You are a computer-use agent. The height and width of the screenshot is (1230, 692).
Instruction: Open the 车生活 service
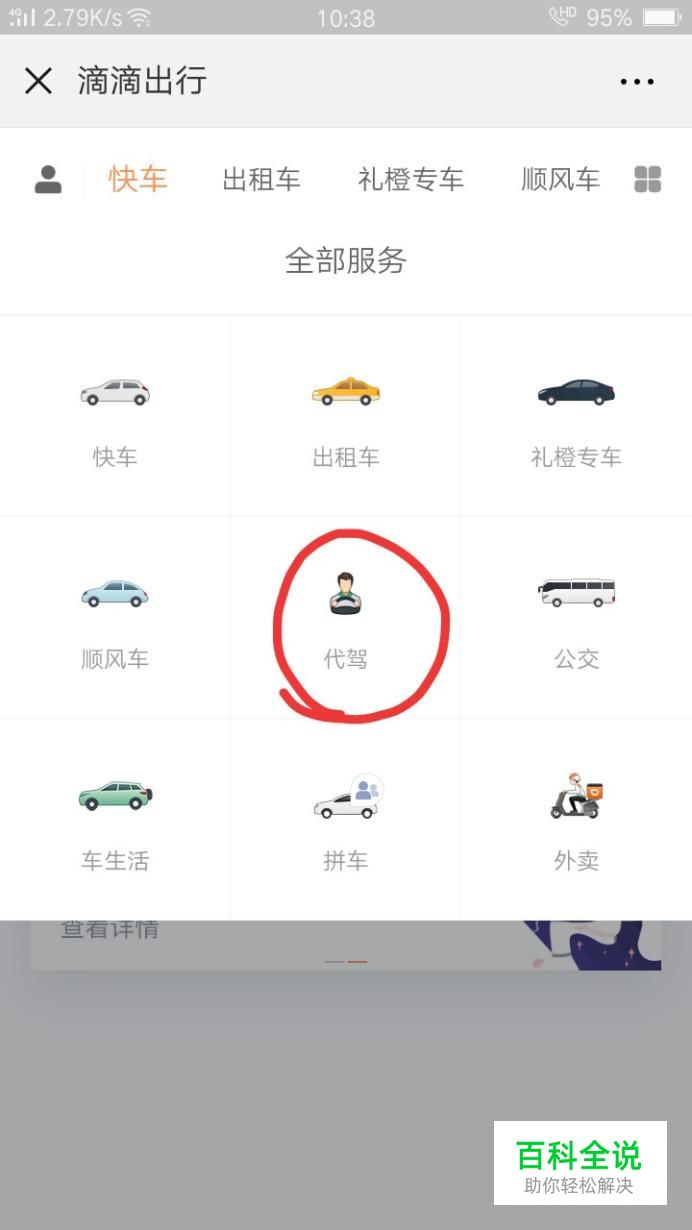115,819
